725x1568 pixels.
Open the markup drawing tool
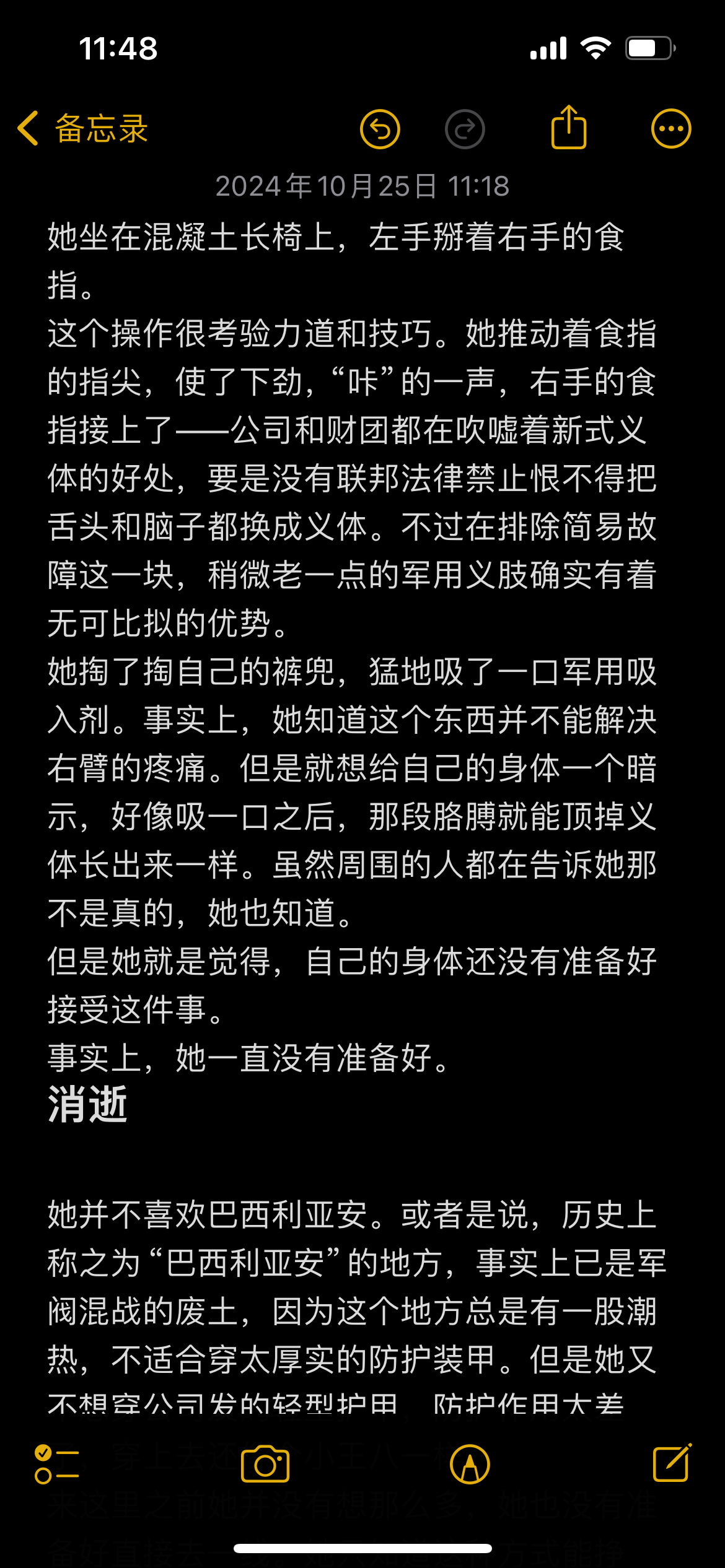point(470,1464)
